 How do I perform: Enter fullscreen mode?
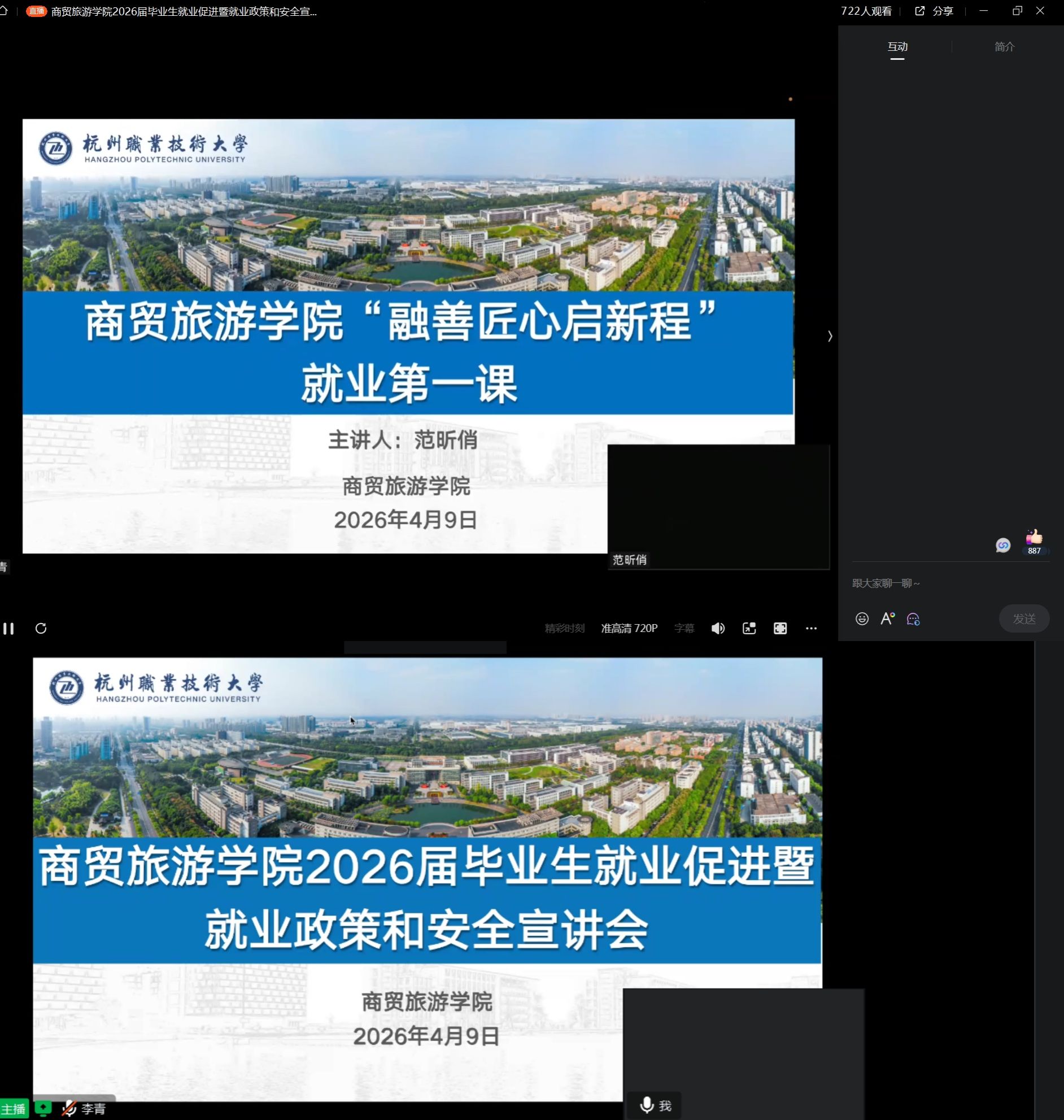780,628
